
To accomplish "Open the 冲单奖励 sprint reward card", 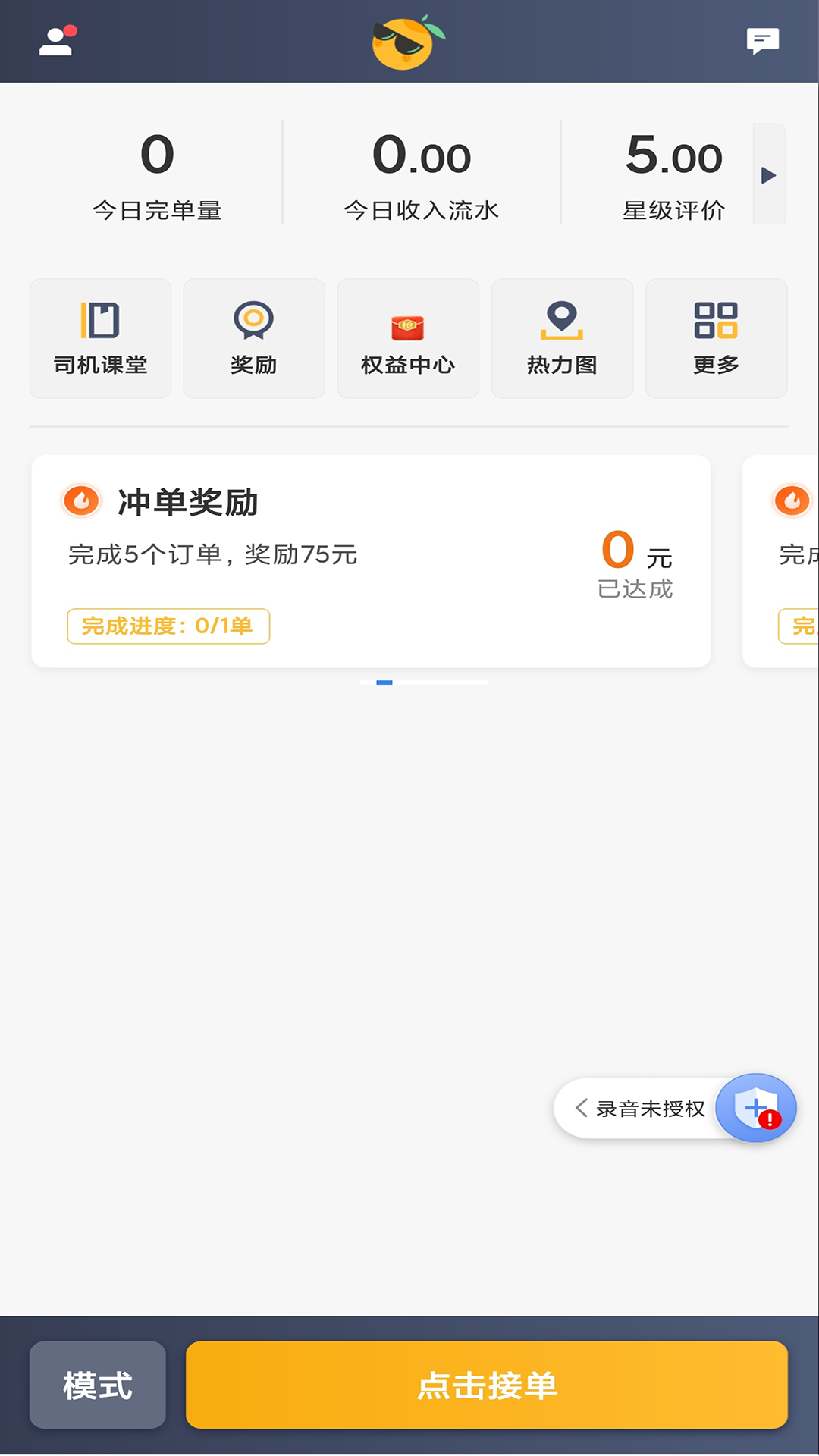I will (x=372, y=561).
